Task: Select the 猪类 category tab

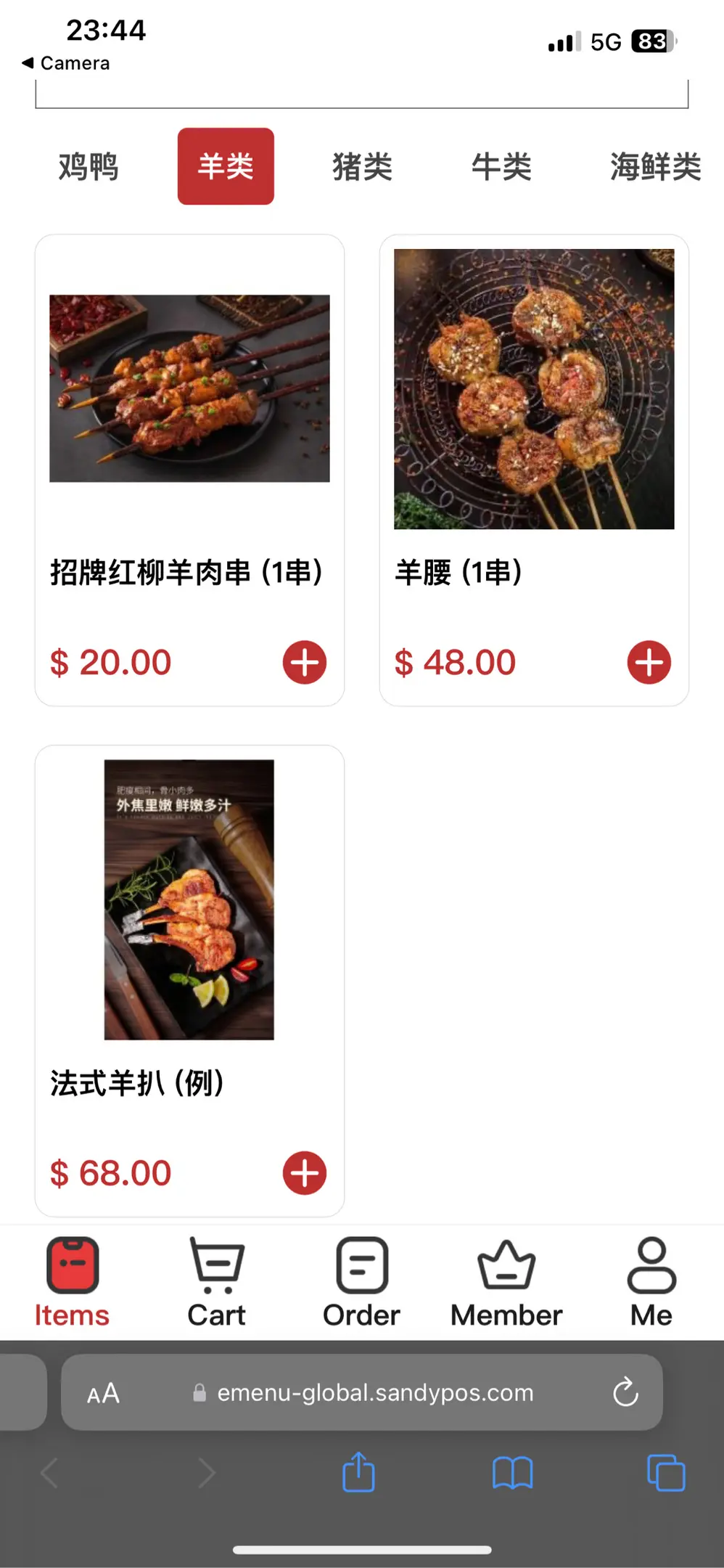Action: tap(362, 167)
